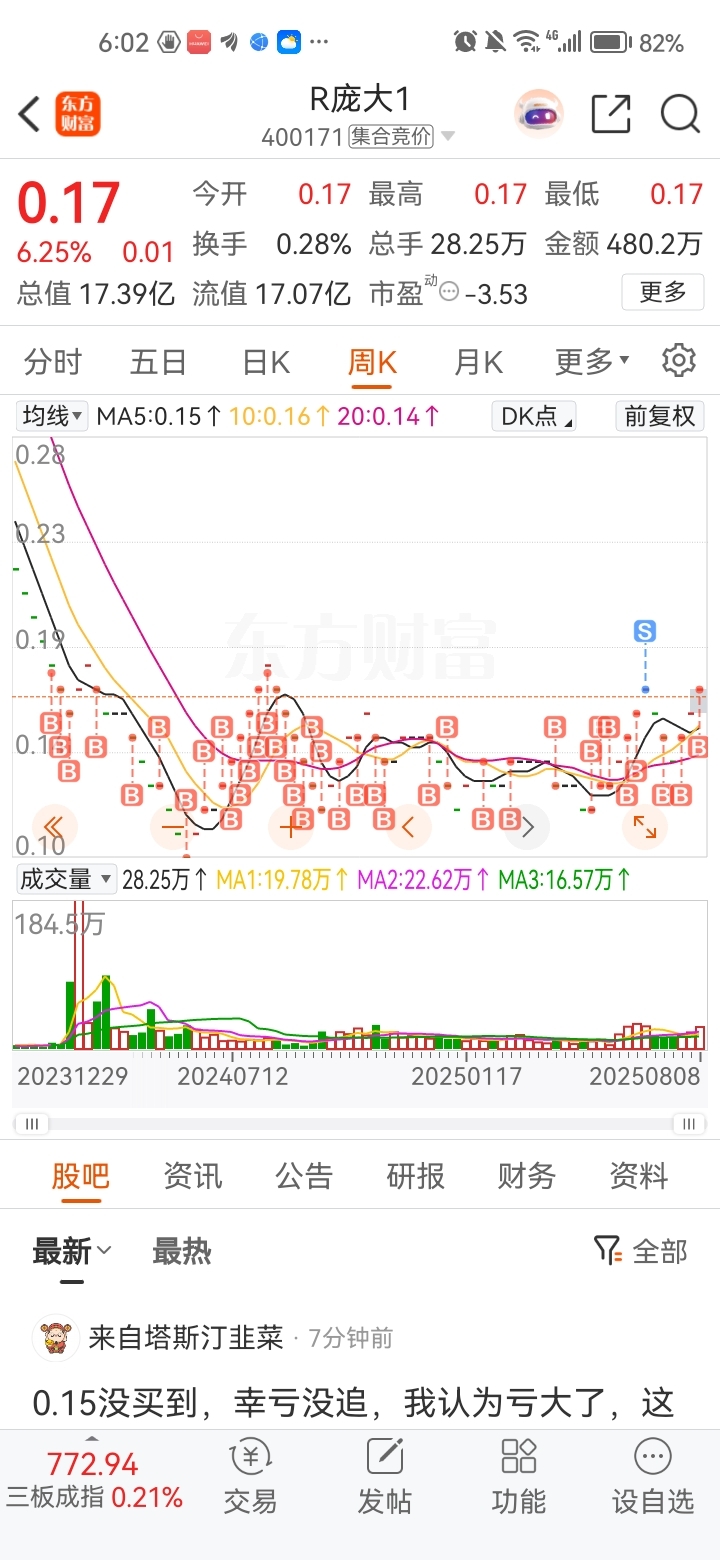This screenshot has height=1560, width=720.
Task: Expand chart to fullscreen
Action: coord(644,827)
